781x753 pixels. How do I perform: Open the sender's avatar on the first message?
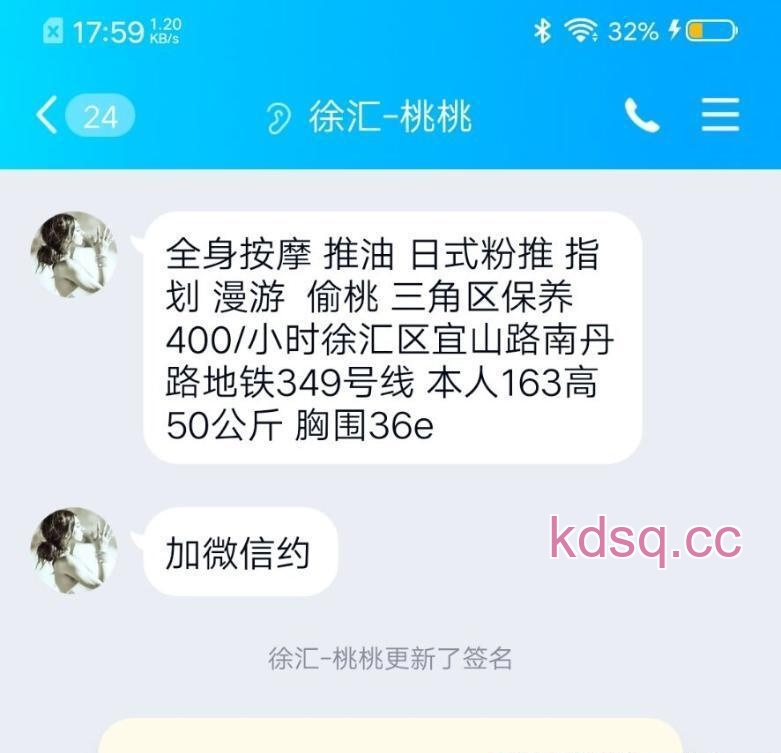tap(73, 254)
